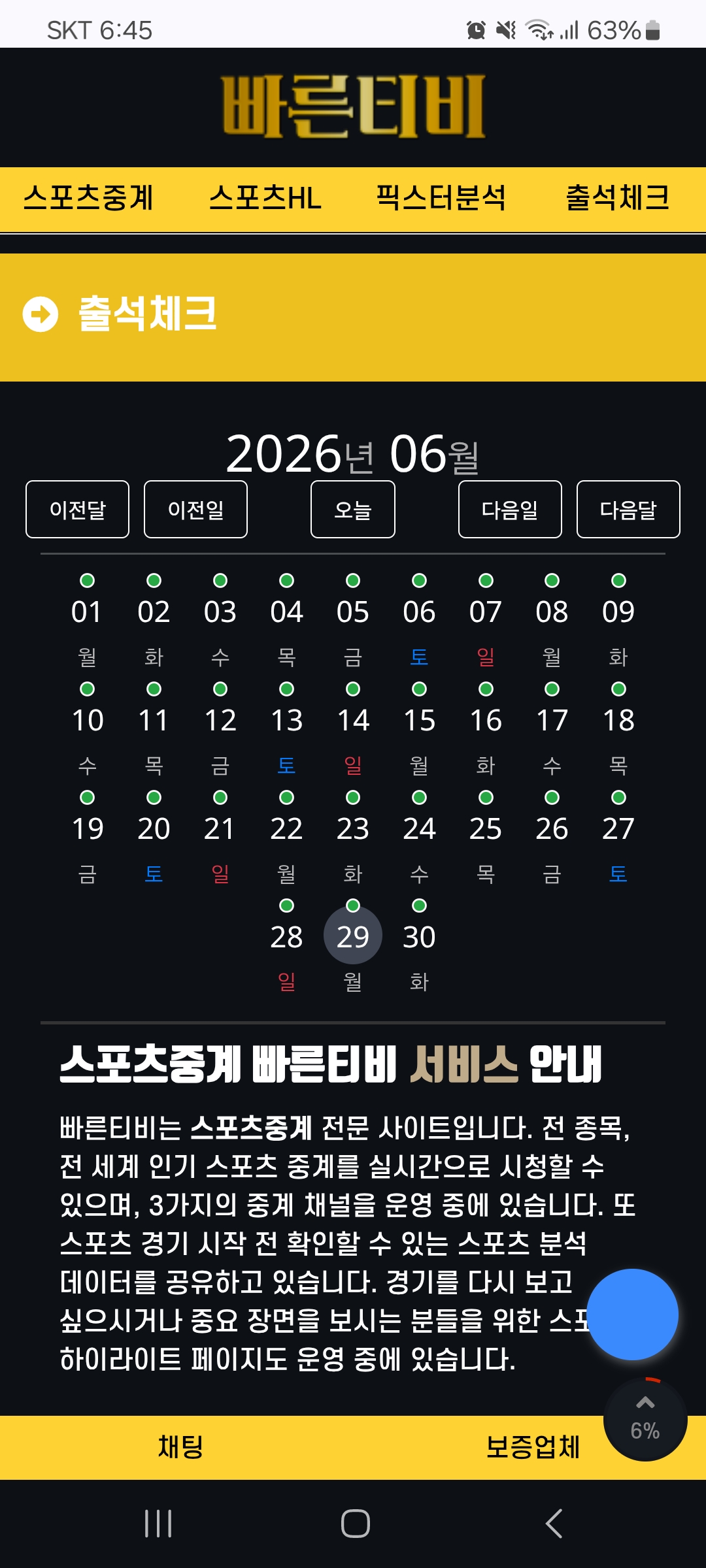Open the 채팅 bottom button
Screen dimensions: 706x1568
tap(181, 1446)
